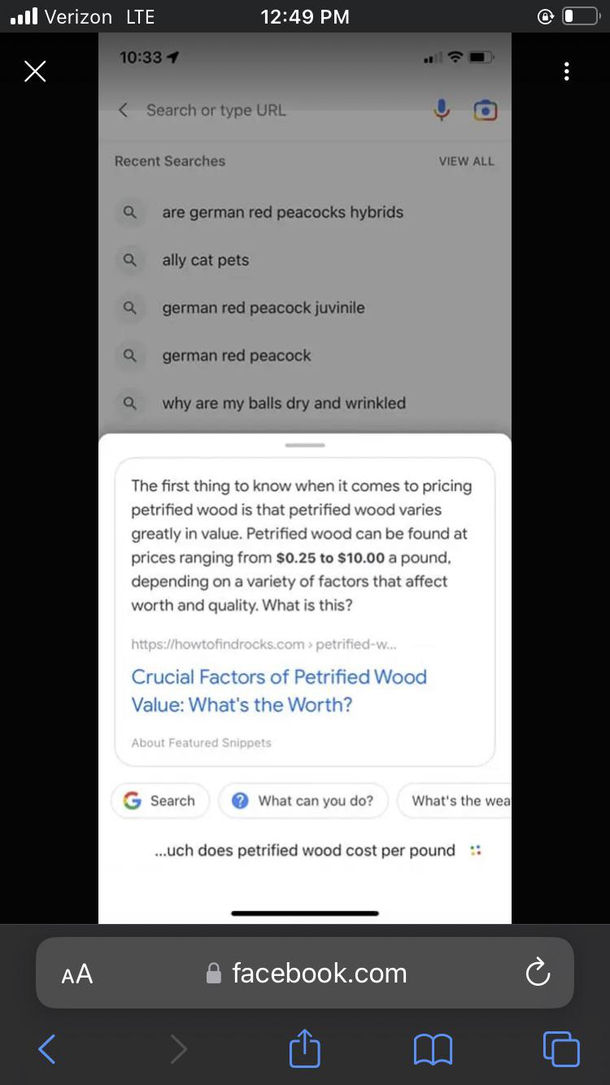Open the AA page settings menu
The height and width of the screenshot is (1085, 610).
tap(77, 974)
